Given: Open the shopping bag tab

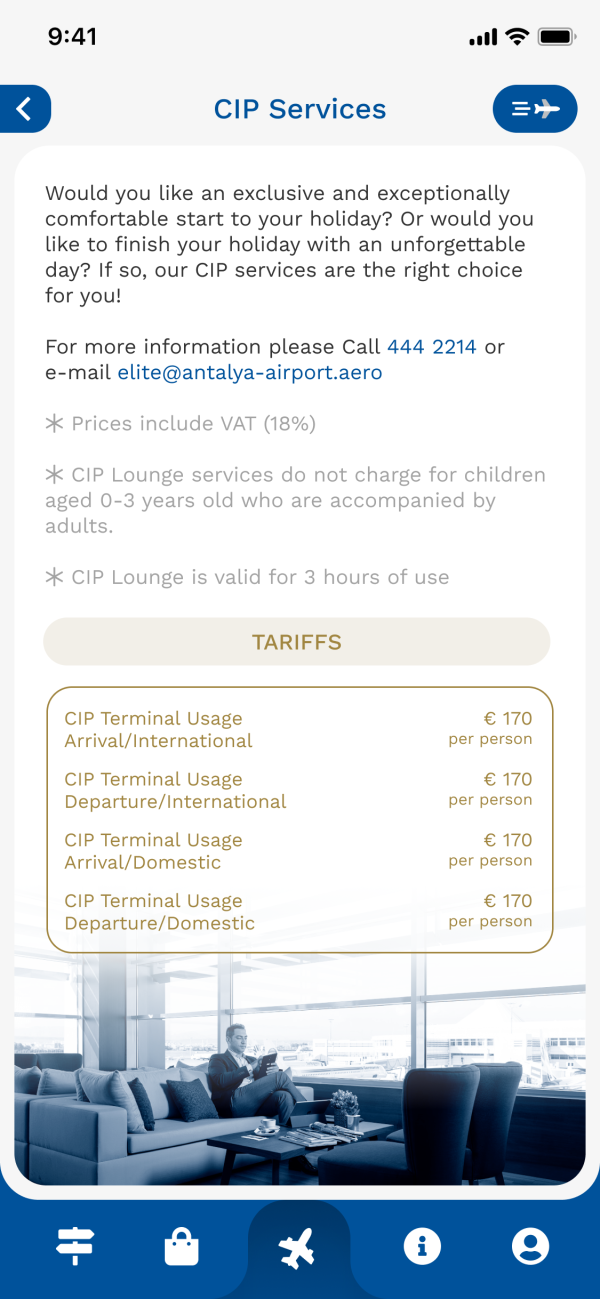Looking at the screenshot, I should tap(181, 1247).
